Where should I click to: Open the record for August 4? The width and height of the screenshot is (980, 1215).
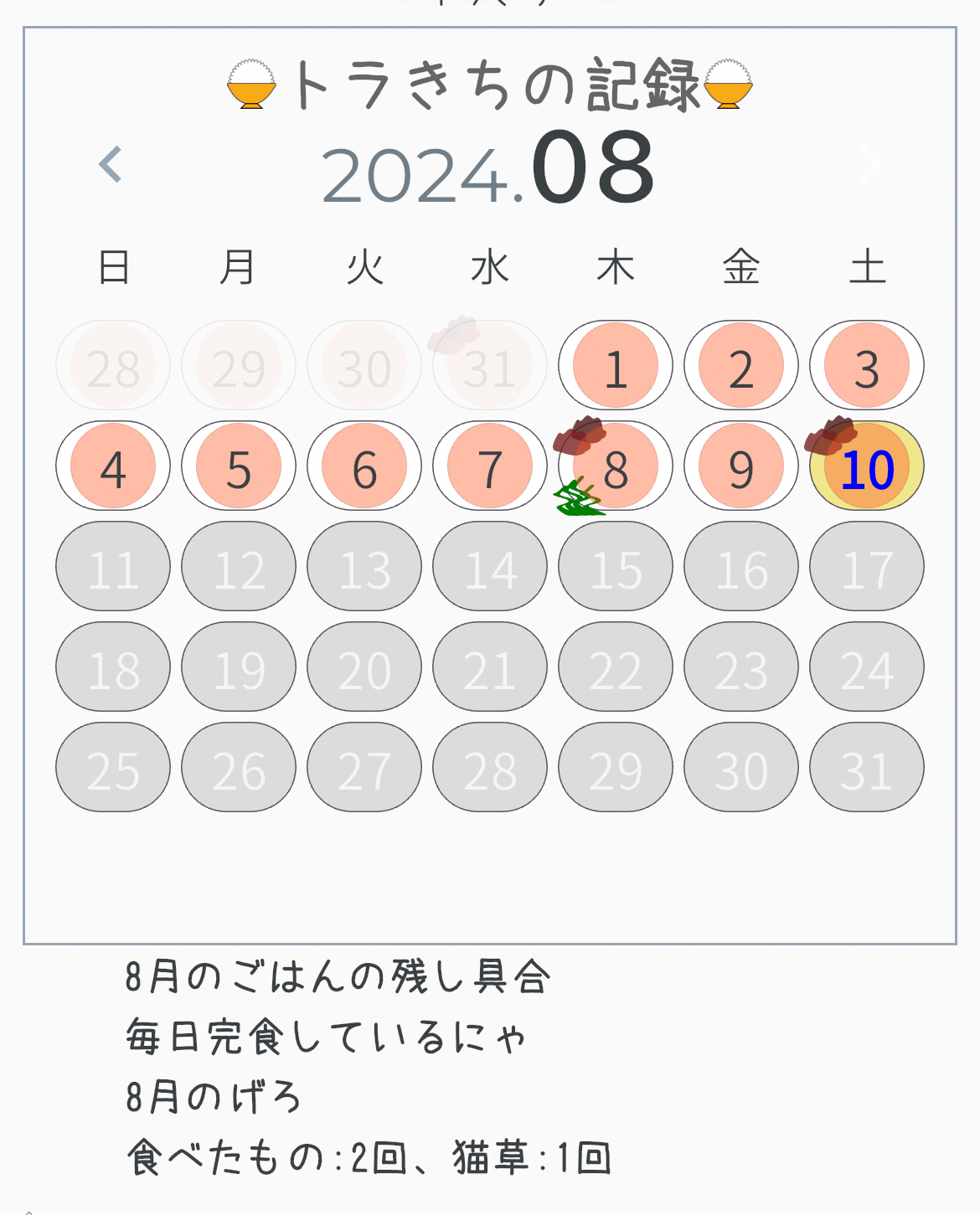[x=113, y=466]
